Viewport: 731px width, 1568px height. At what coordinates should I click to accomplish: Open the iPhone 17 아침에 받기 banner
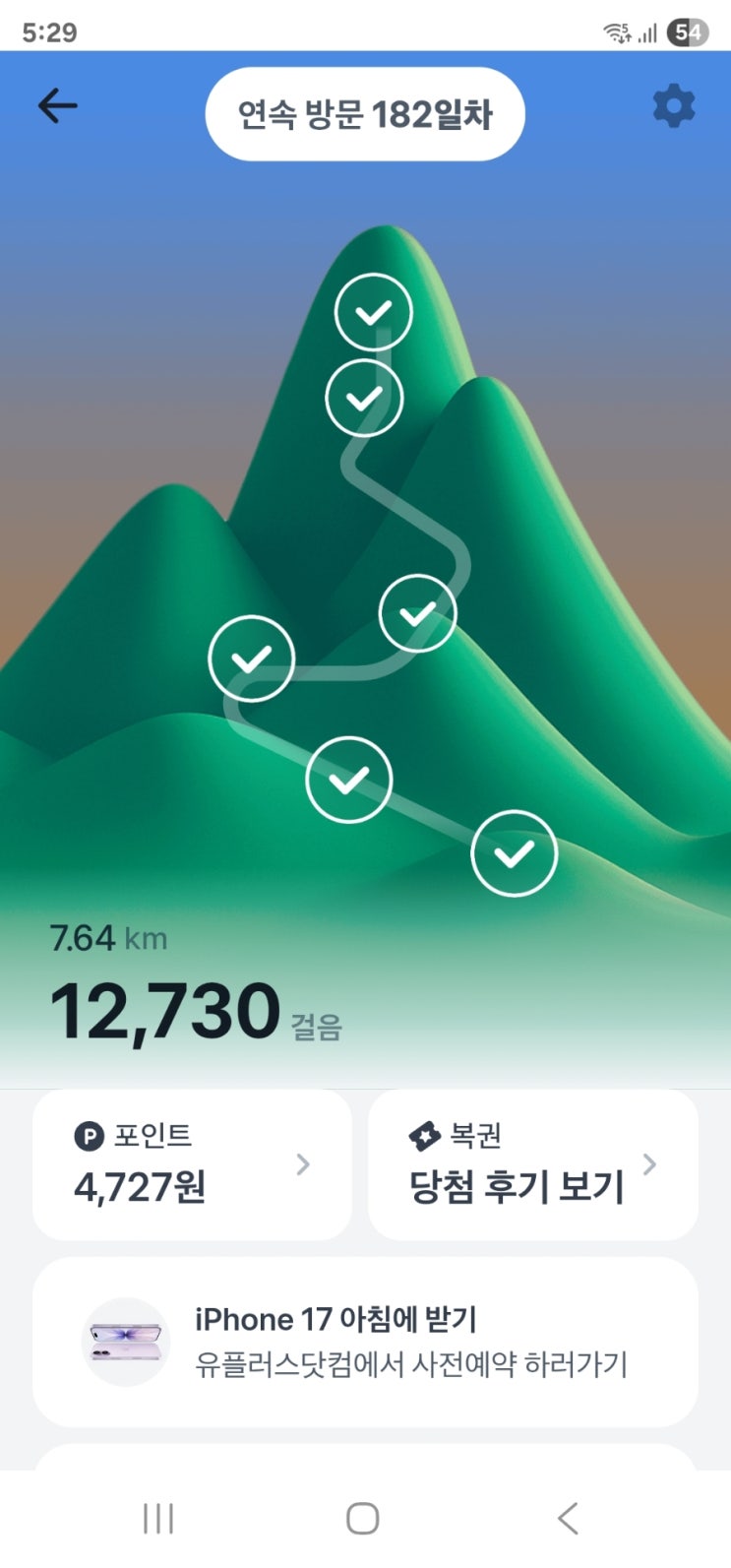(x=365, y=1341)
